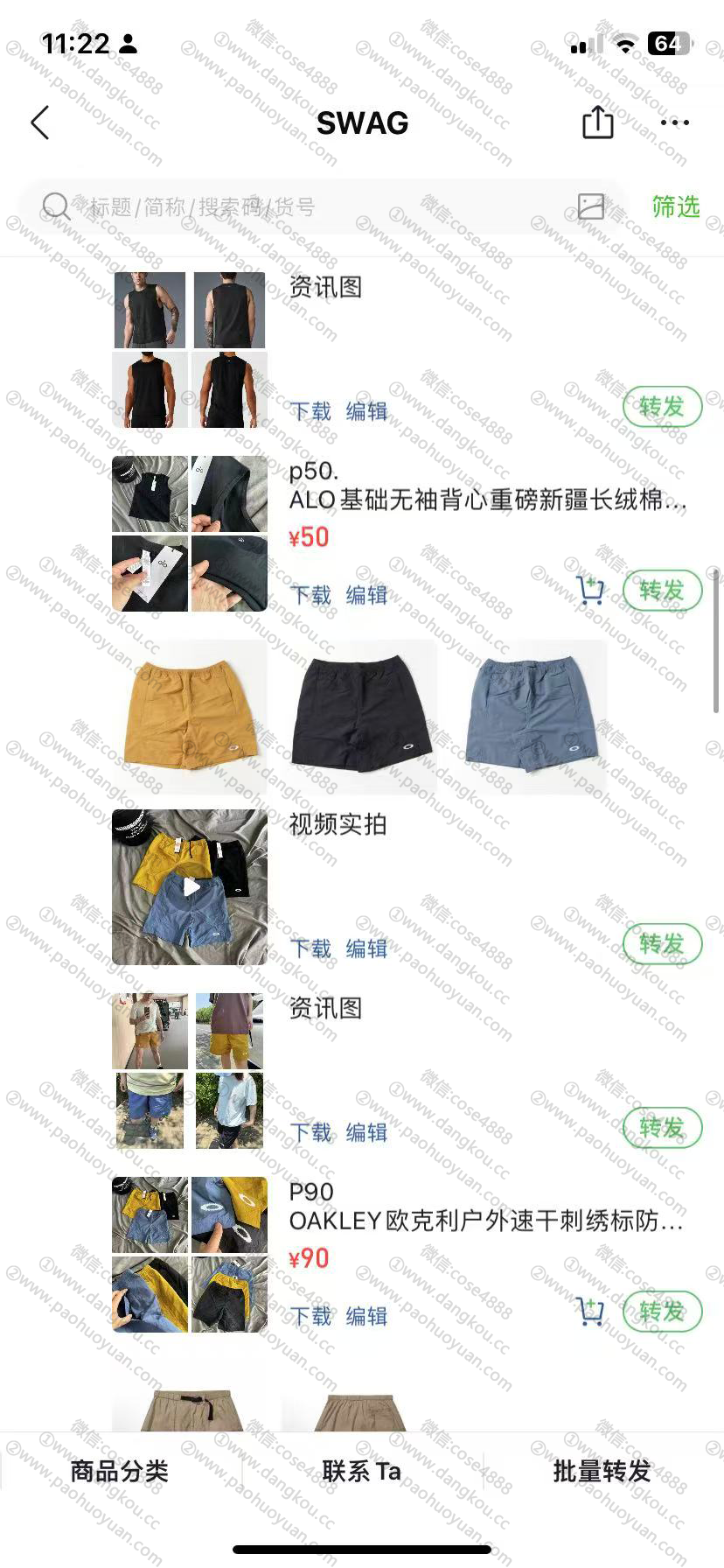Add the ALO ¥50 item to cart

tap(591, 591)
